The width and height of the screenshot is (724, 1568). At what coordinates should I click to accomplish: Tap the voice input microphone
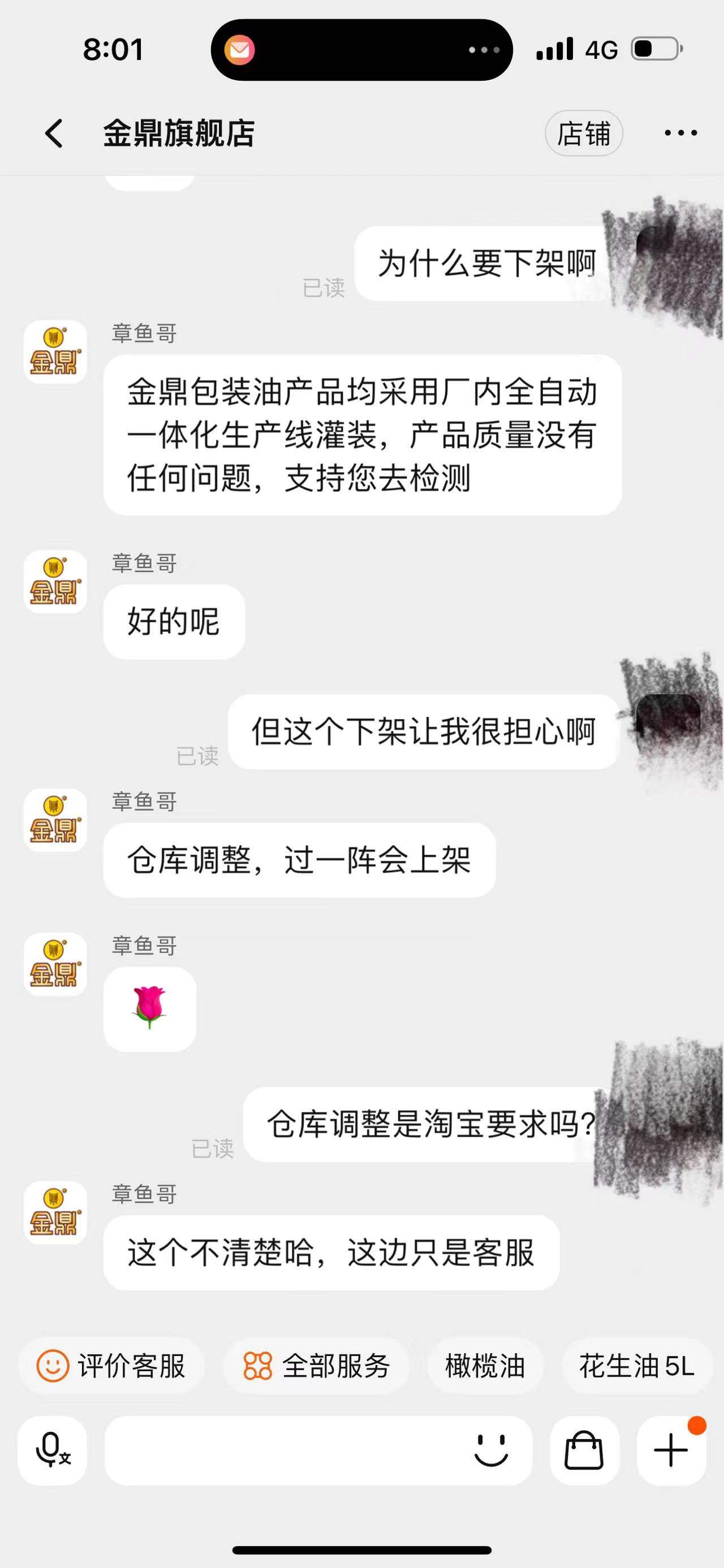tap(53, 1450)
